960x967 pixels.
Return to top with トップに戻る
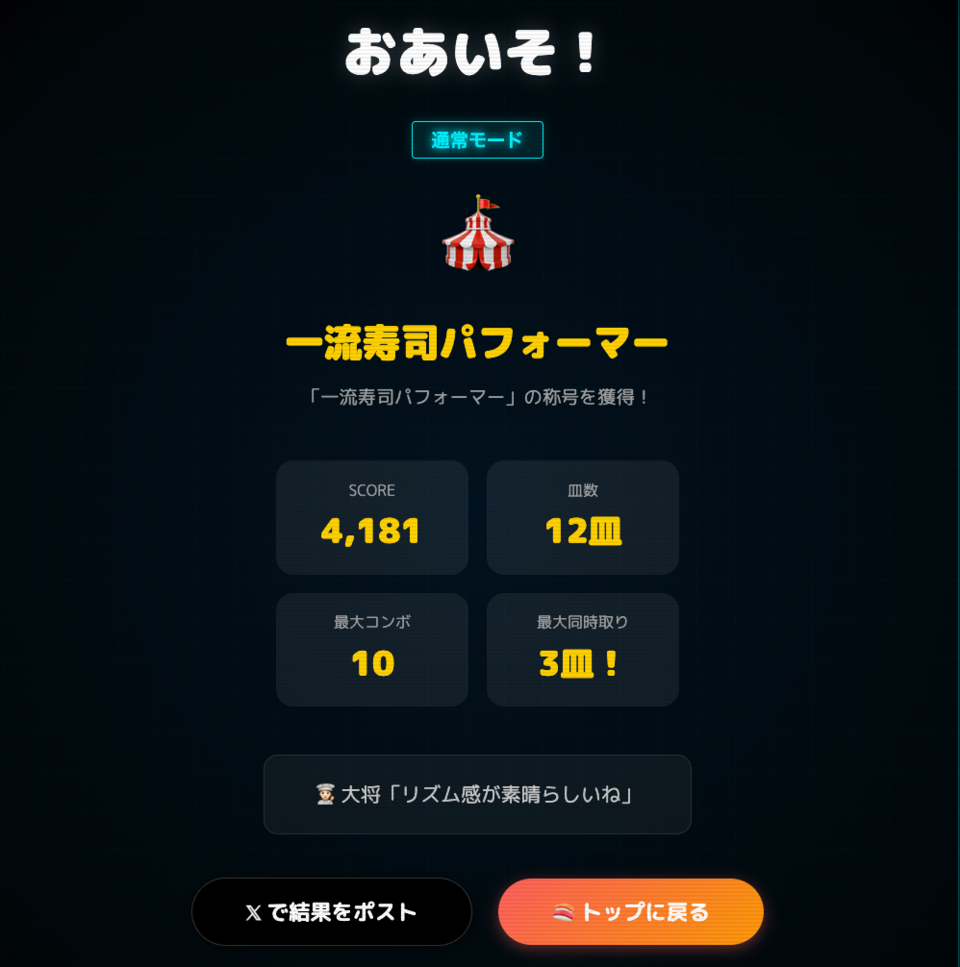pyautogui.click(x=631, y=912)
